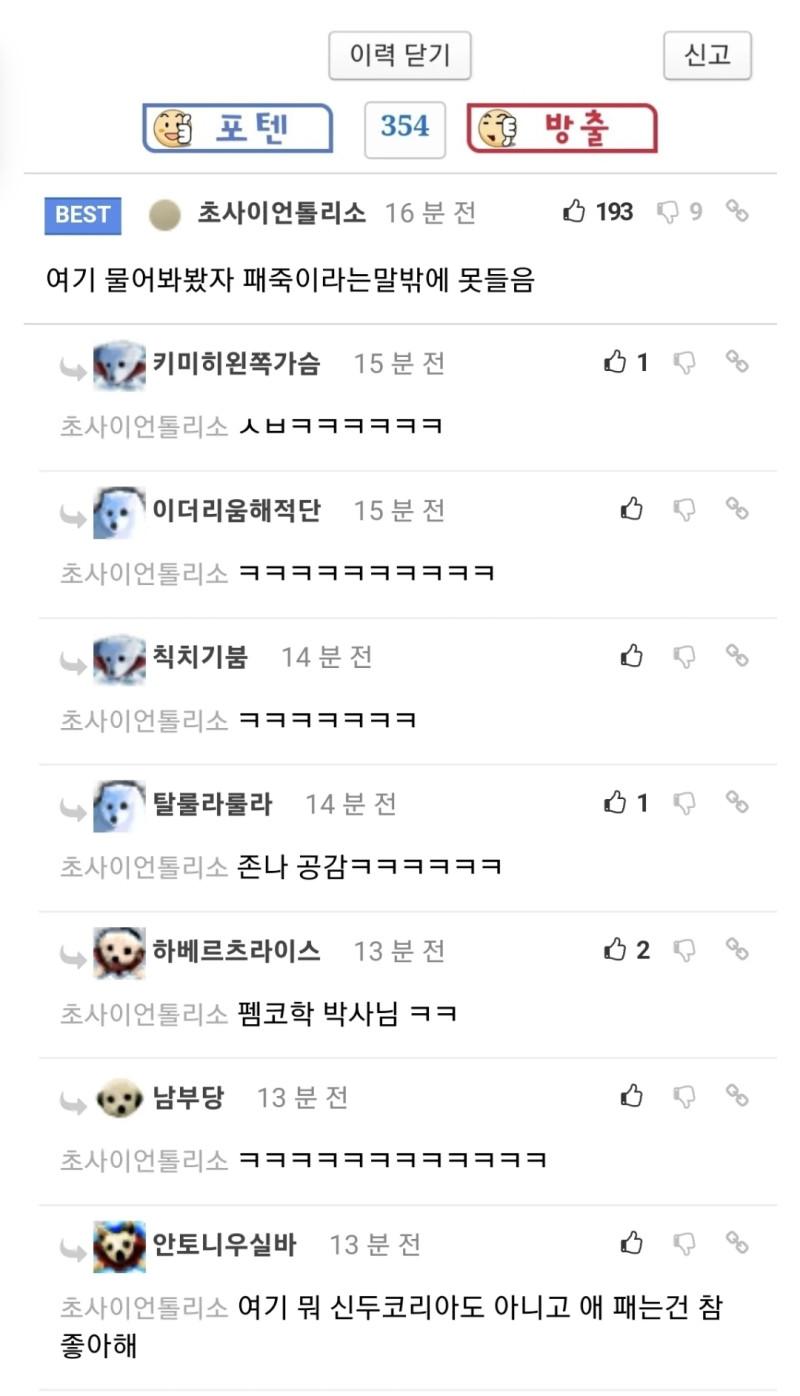Viewport: 800px width, 1396px height.
Task: Downvote the post with 방출
Action: tap(562, 128)
